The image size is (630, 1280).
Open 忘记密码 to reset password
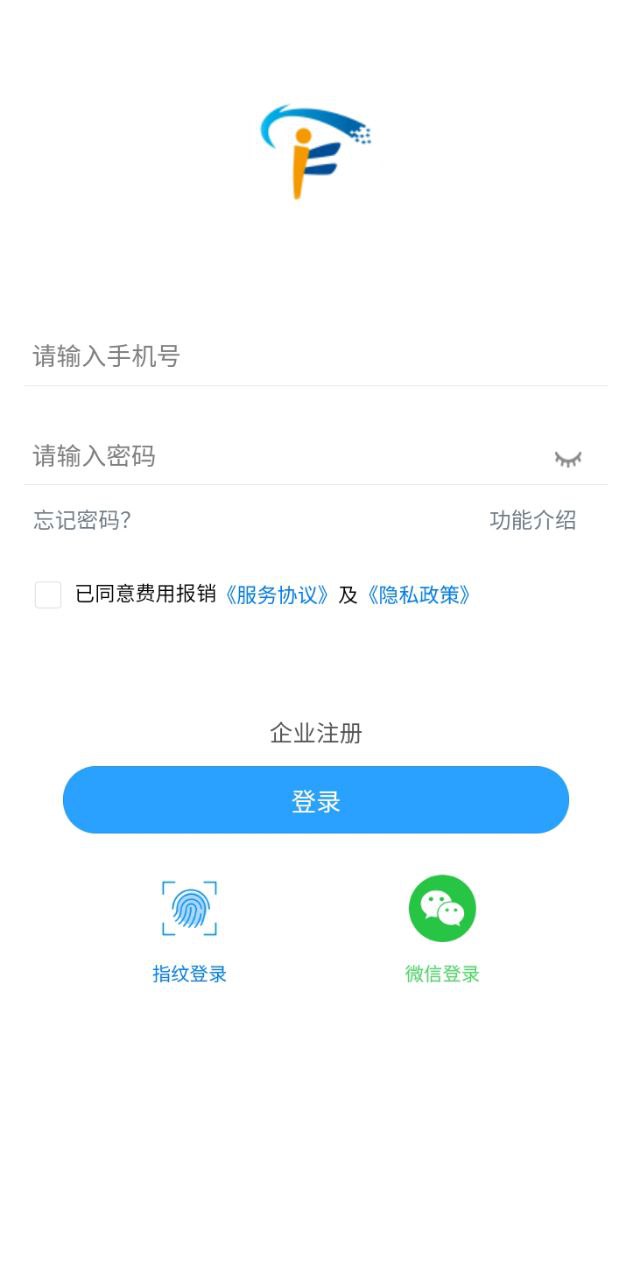click(82, 520)
